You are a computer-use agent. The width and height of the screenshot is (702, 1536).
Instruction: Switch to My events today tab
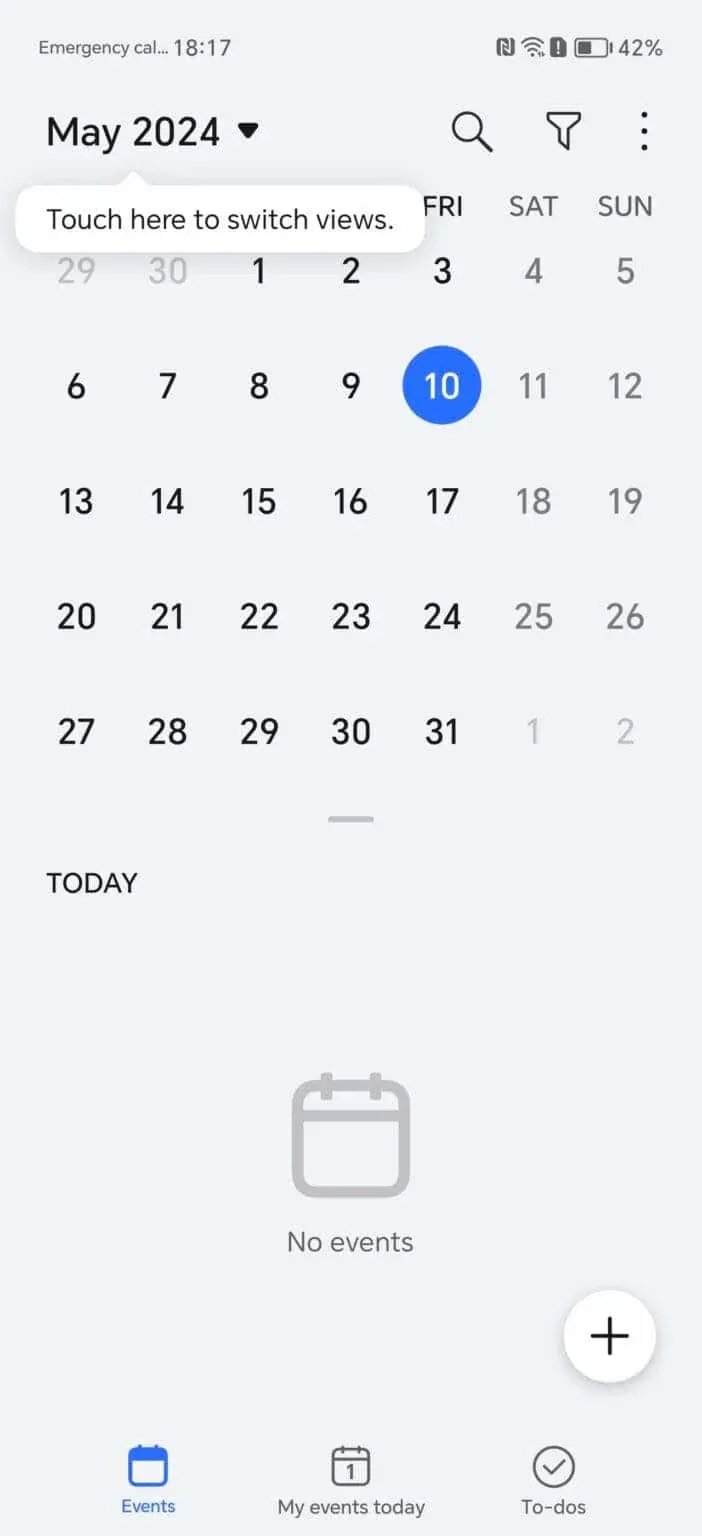coord(351,1481)
